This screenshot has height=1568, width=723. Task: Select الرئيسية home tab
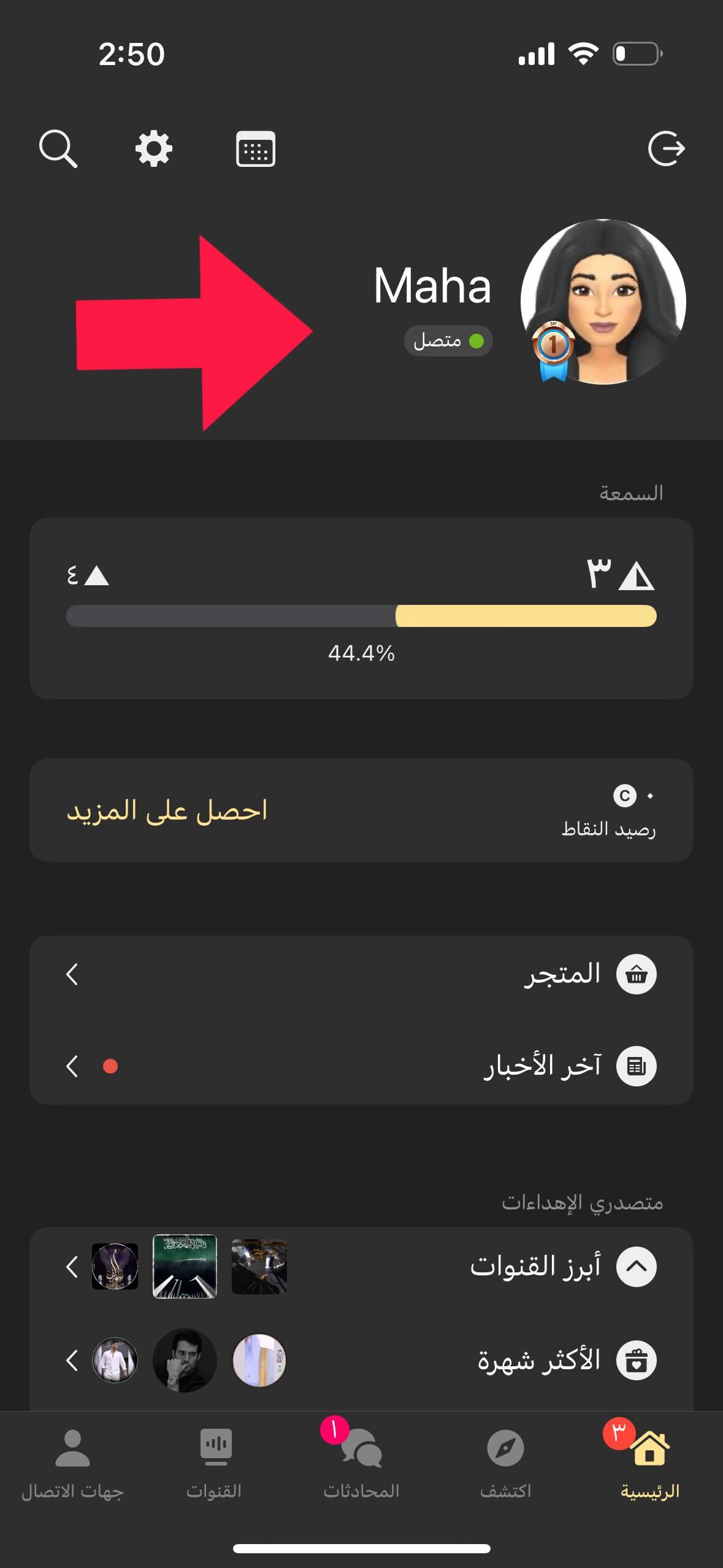[x=650, y=1465]
